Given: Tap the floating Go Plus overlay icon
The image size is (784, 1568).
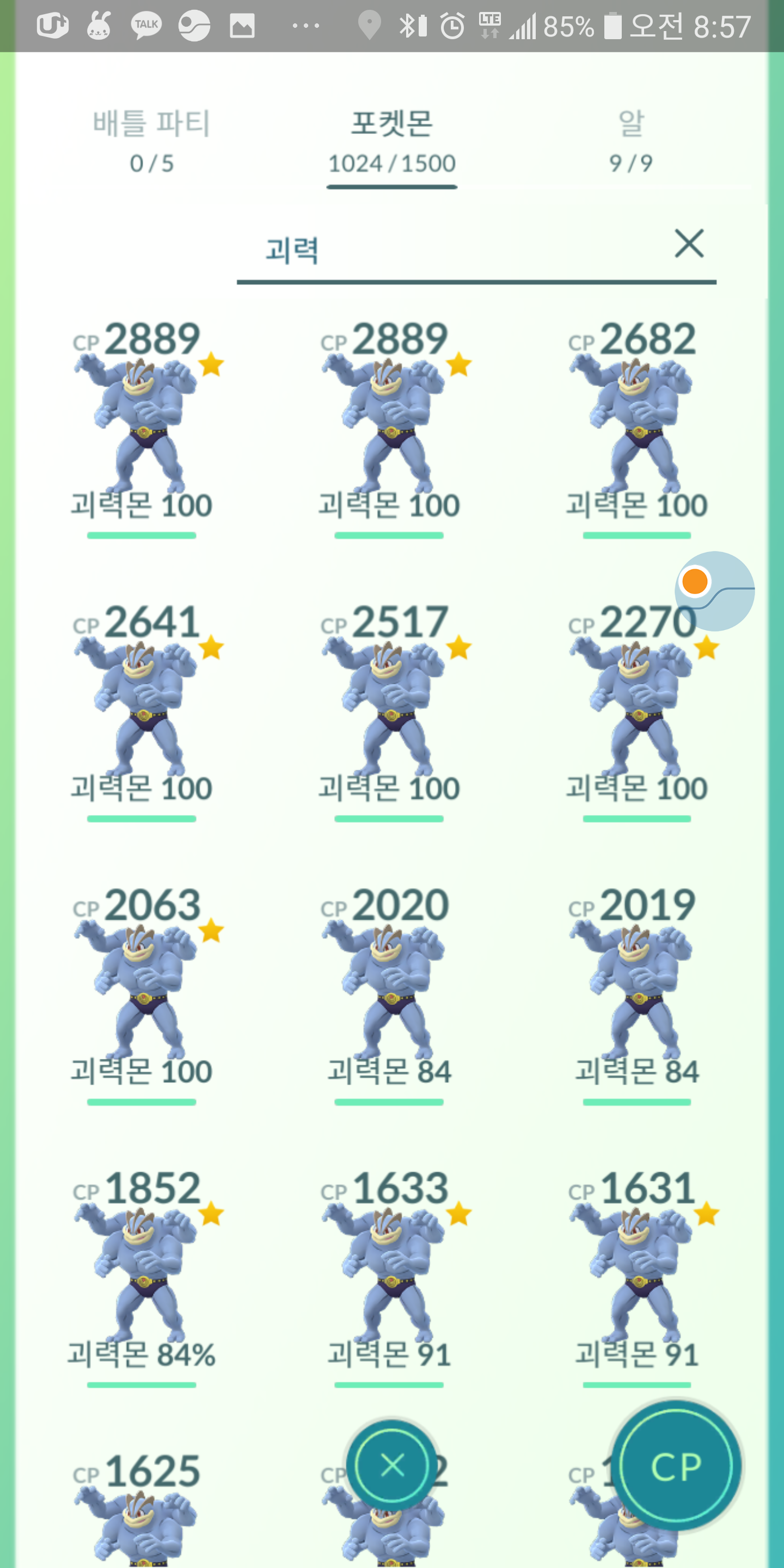Looking at the screenshot, I should coord(715,591).
